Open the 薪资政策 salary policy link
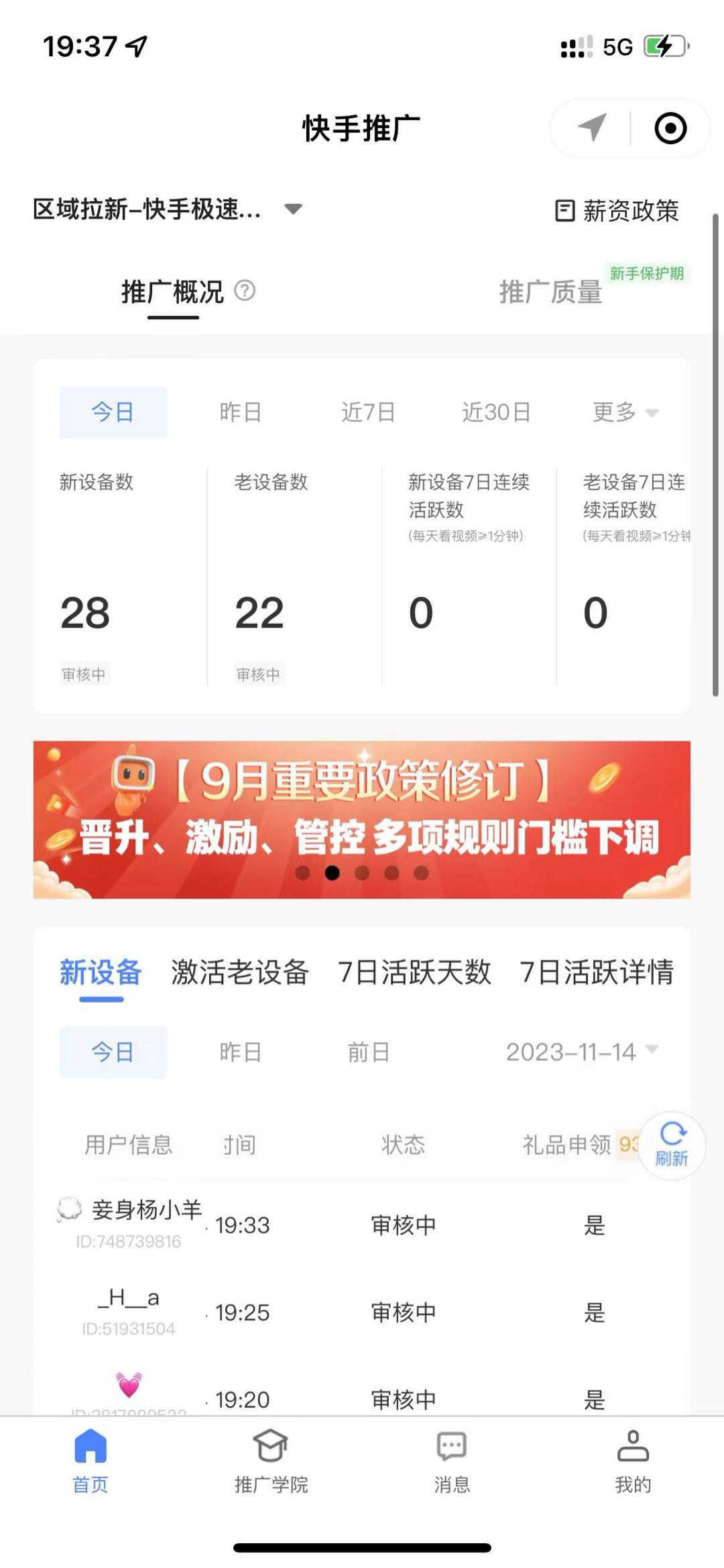 (x=617, y=211)
